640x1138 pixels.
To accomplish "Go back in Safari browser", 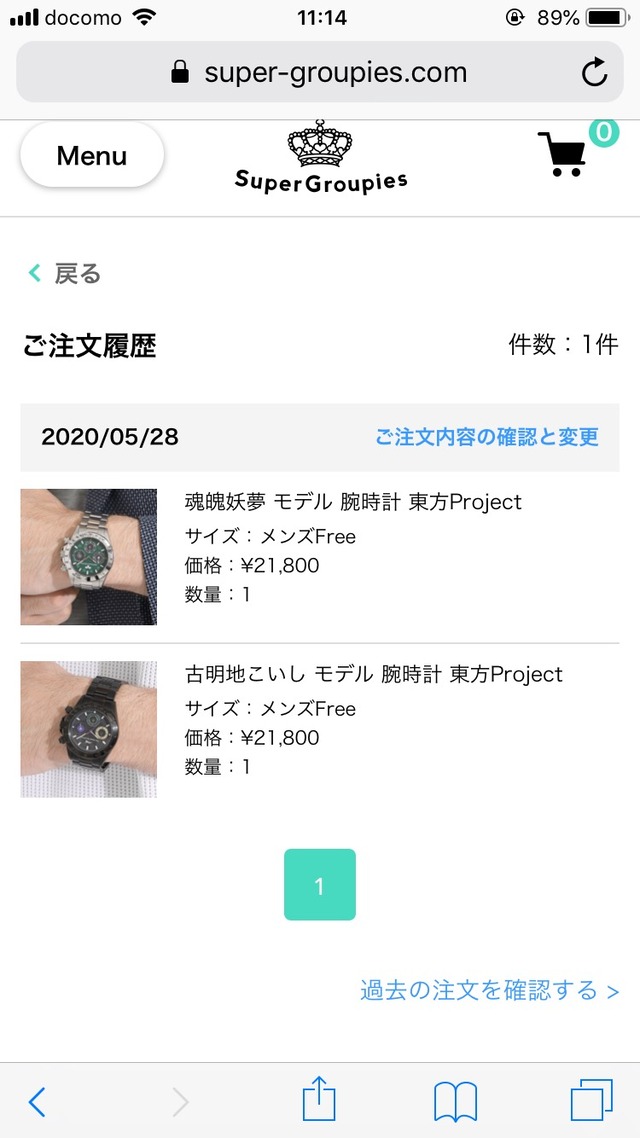I will coord(37,1101).
